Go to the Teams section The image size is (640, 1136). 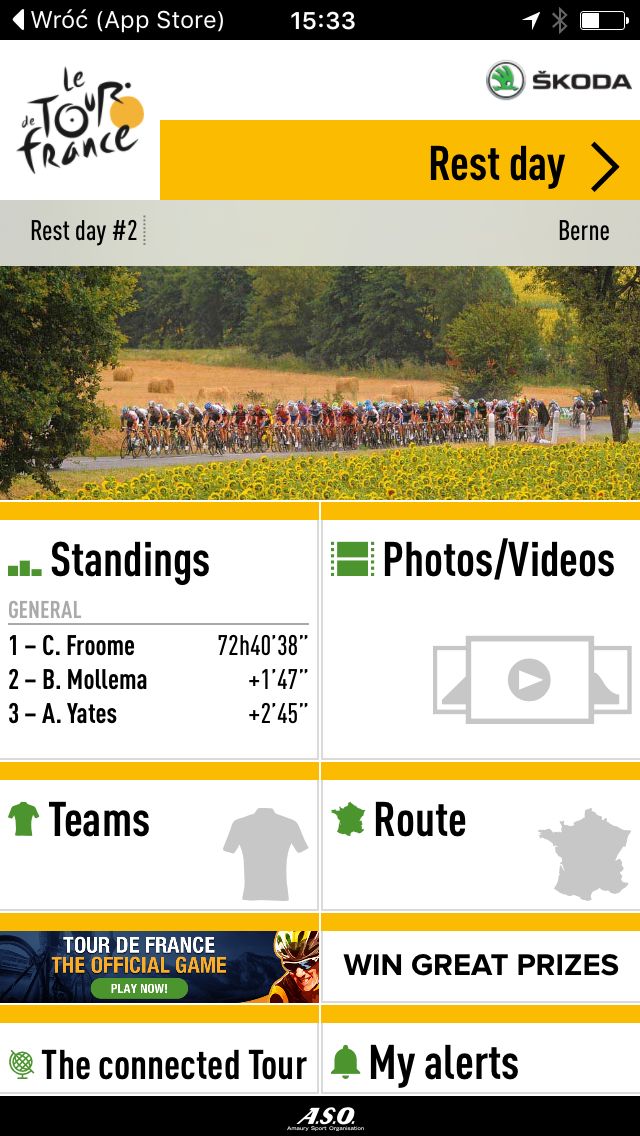159,844
